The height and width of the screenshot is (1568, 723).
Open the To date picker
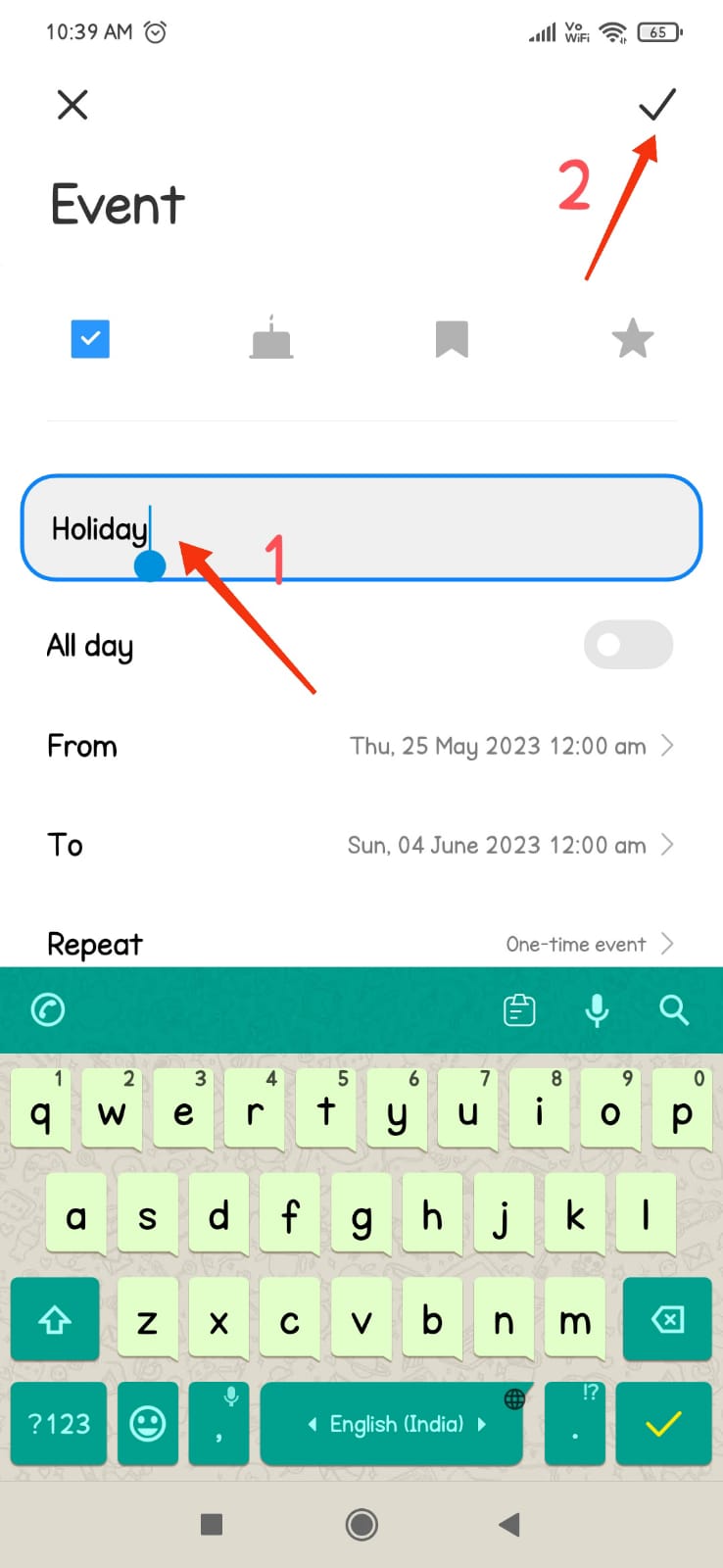pyautogui.click(x=361, y=845)
